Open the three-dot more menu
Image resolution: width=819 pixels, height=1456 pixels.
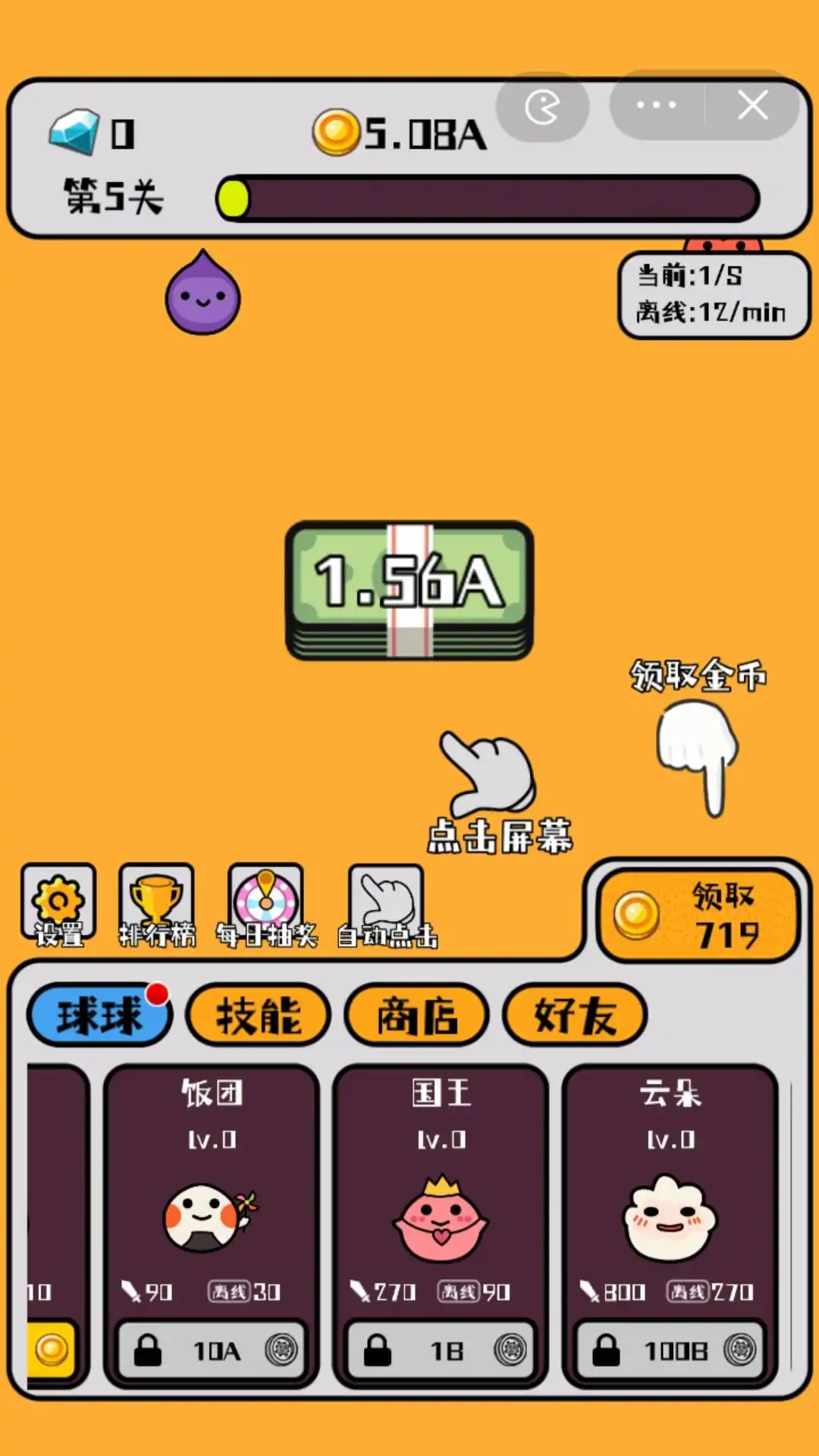(x=657, y=105)
